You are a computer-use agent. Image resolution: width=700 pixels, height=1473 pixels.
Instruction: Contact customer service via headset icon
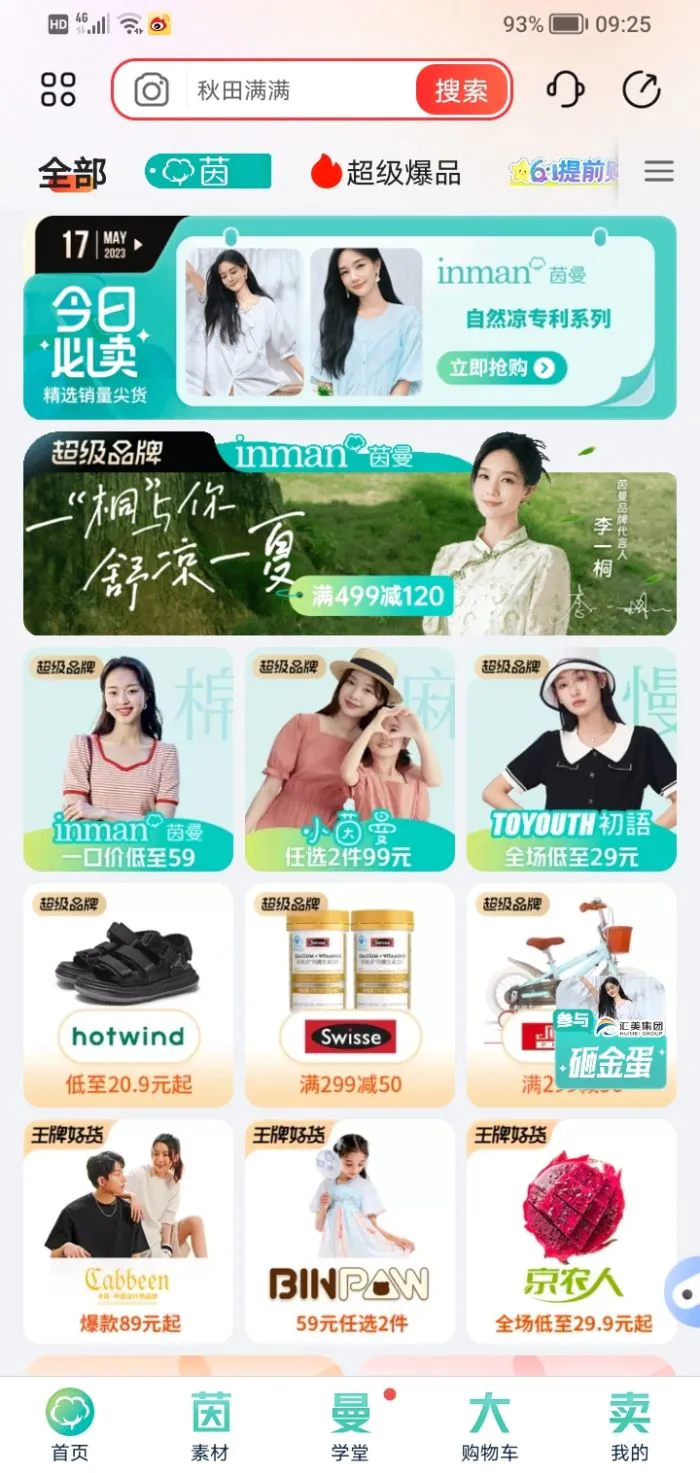(x=565, y=90)
